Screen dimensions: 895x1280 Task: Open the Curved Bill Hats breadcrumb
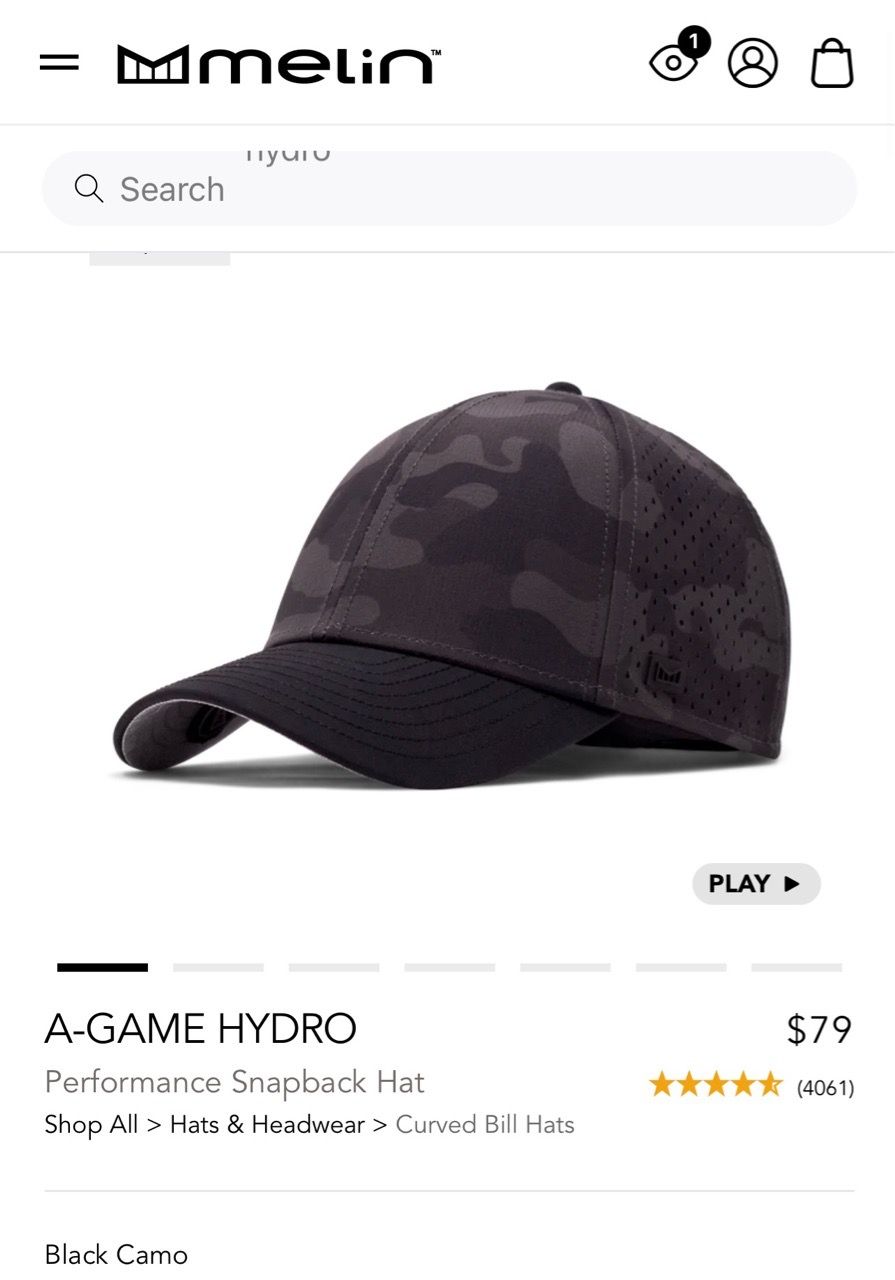(485, 1125)
